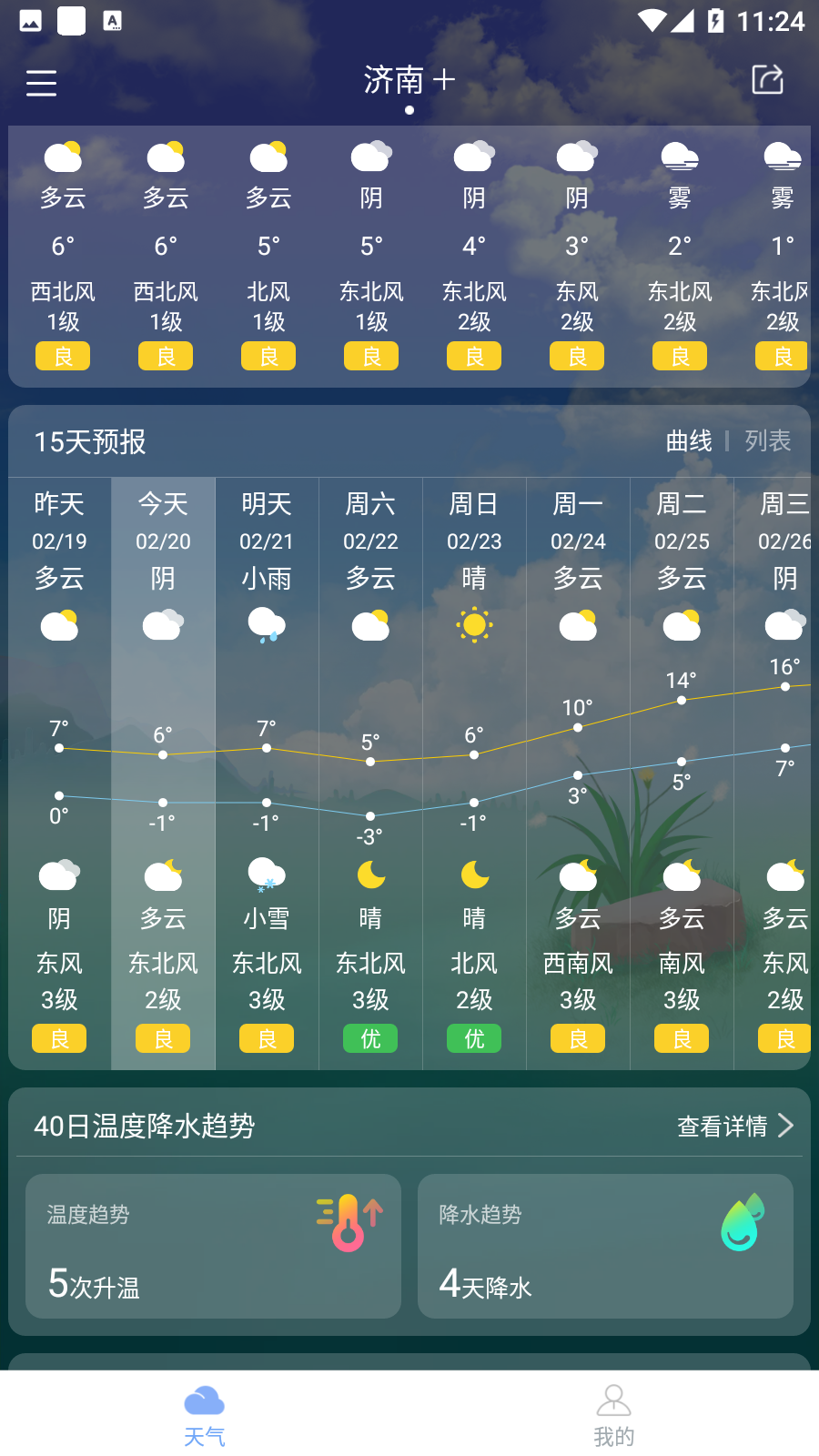
Task: Open the hamburger menu
Action: tap(41, 83)
